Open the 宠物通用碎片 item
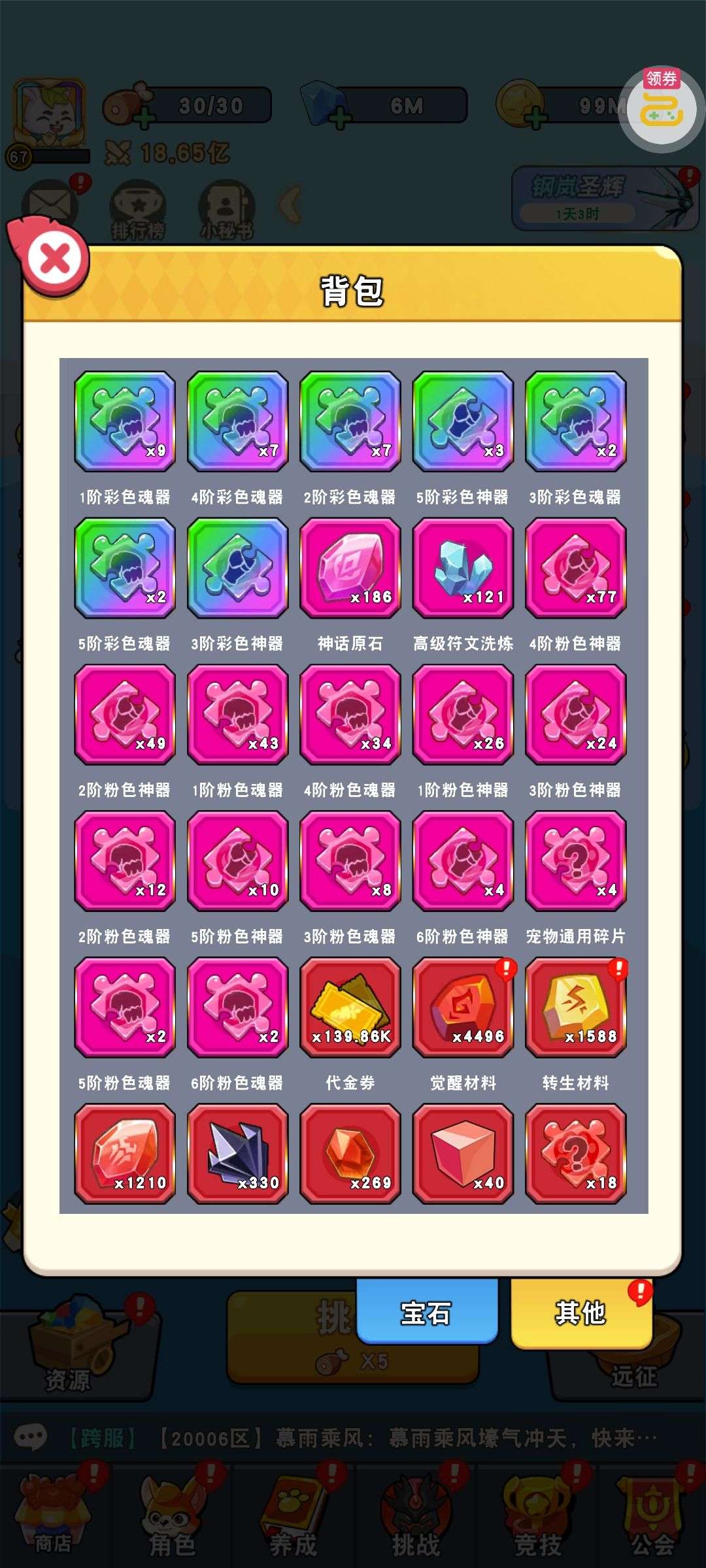Screen dimensions: 706x1568 click(x=575, y=860)
